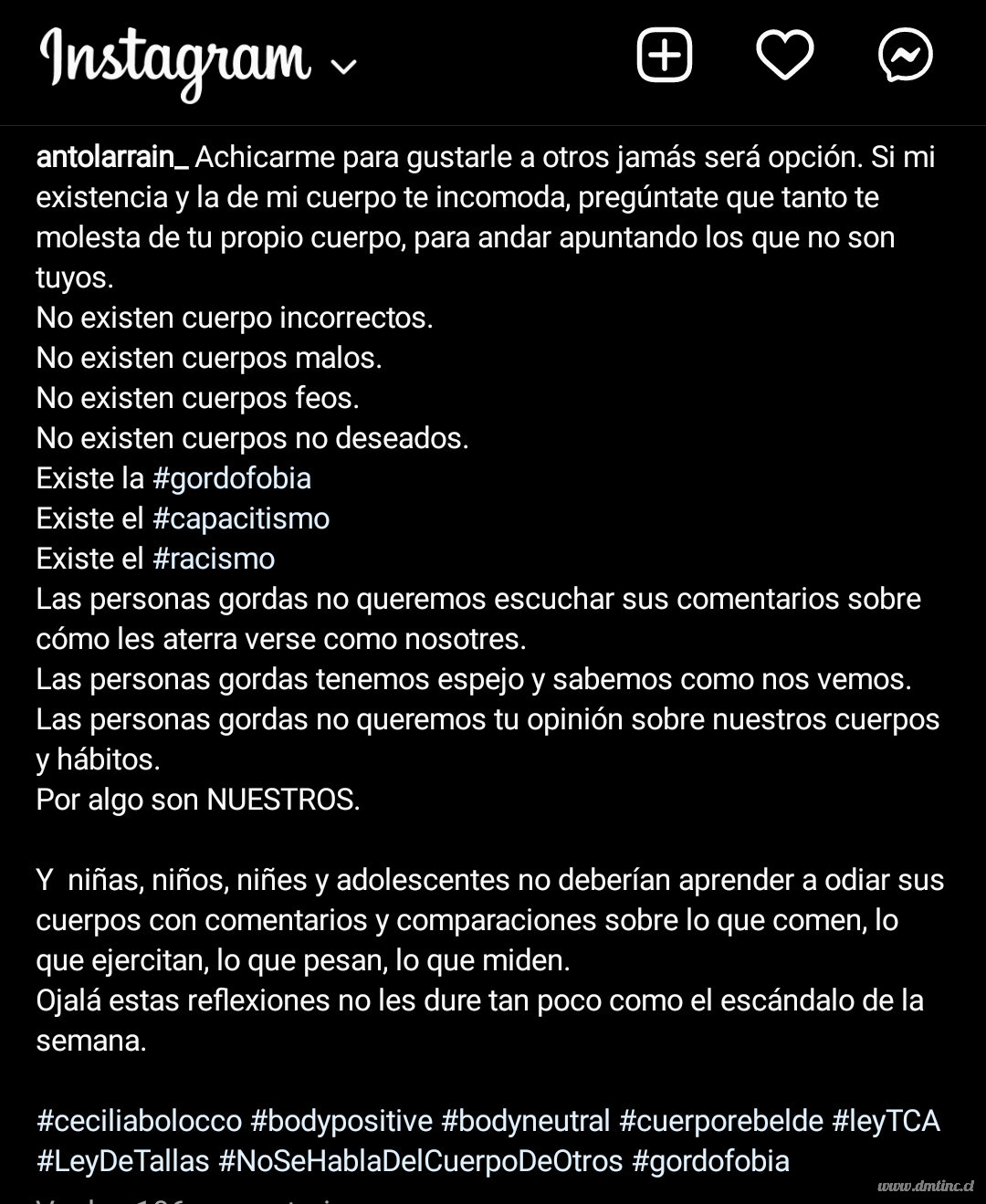Open the #racismo hashtag
The image size is (986, 1204).
(x=214, y=559)
